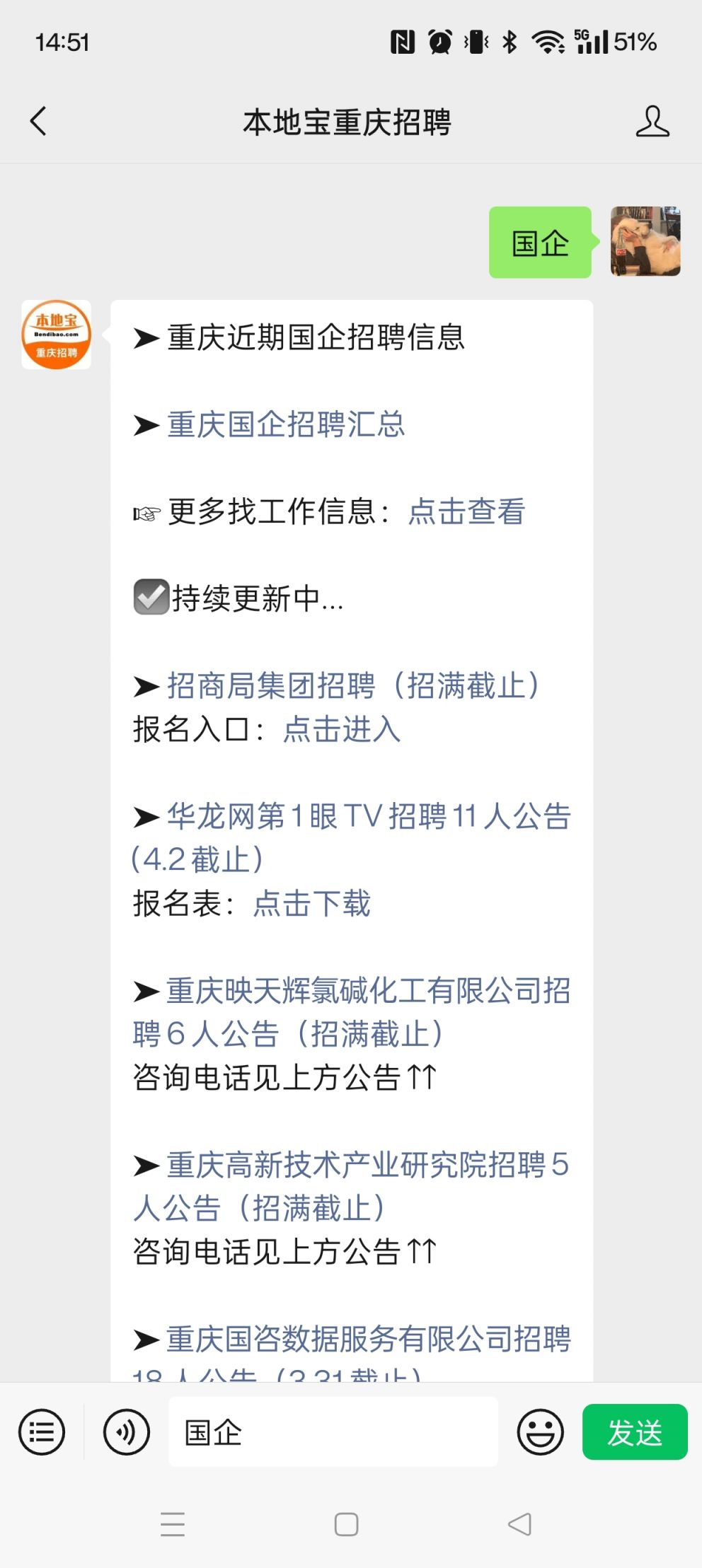Screen dimensions: 702x1568
Task: Tap your own avatar beside 国企 message
Action: 645,241
